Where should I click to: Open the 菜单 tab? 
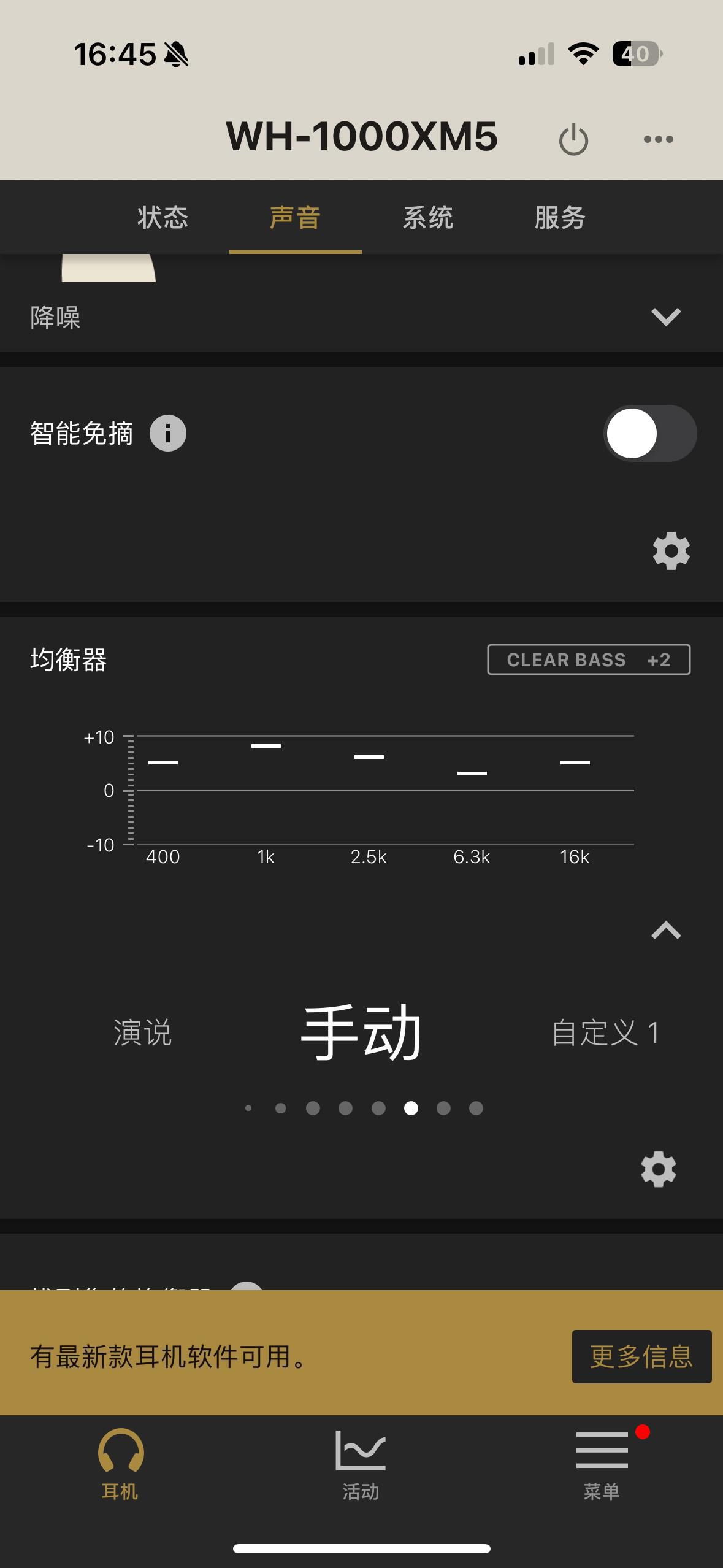coord(602,1466)
